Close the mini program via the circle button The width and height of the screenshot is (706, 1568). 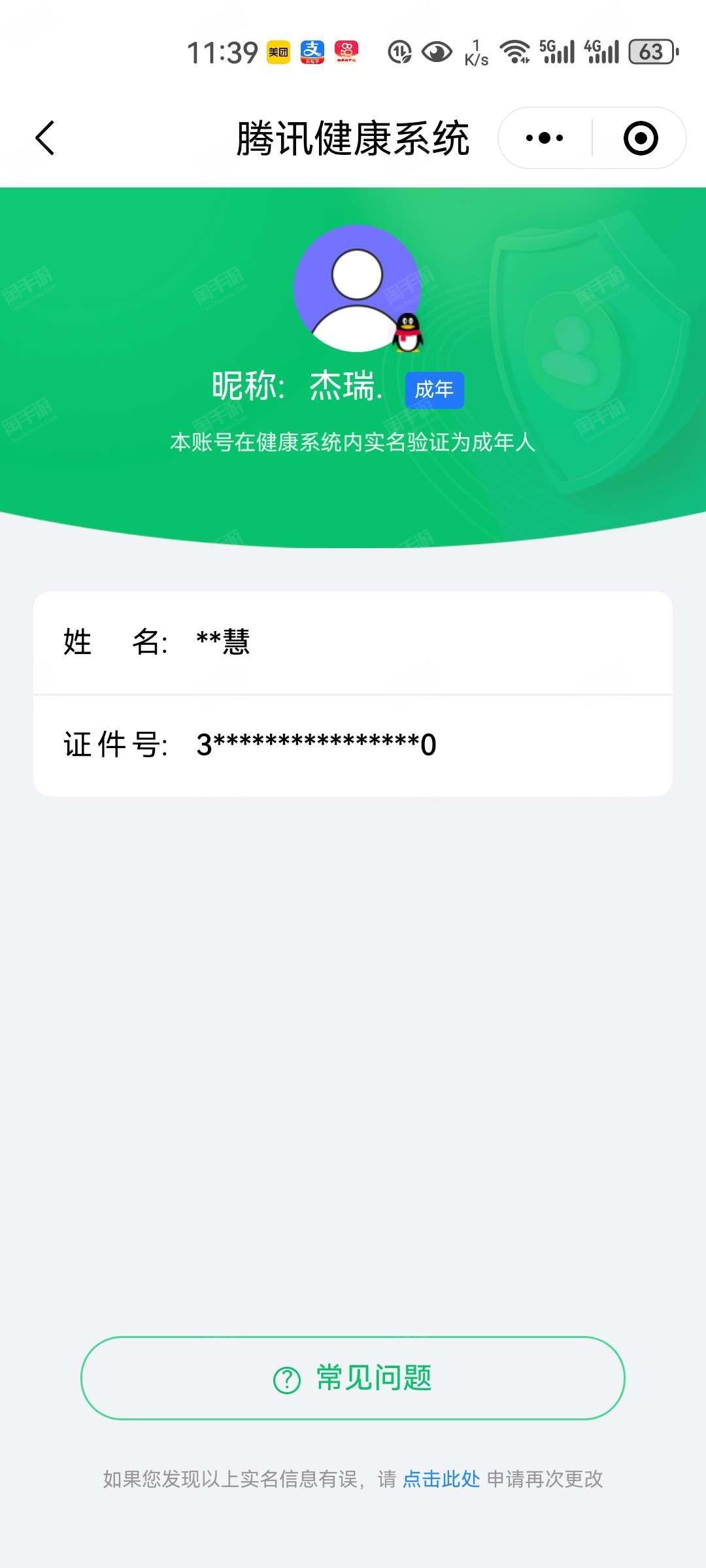[641, 138]
